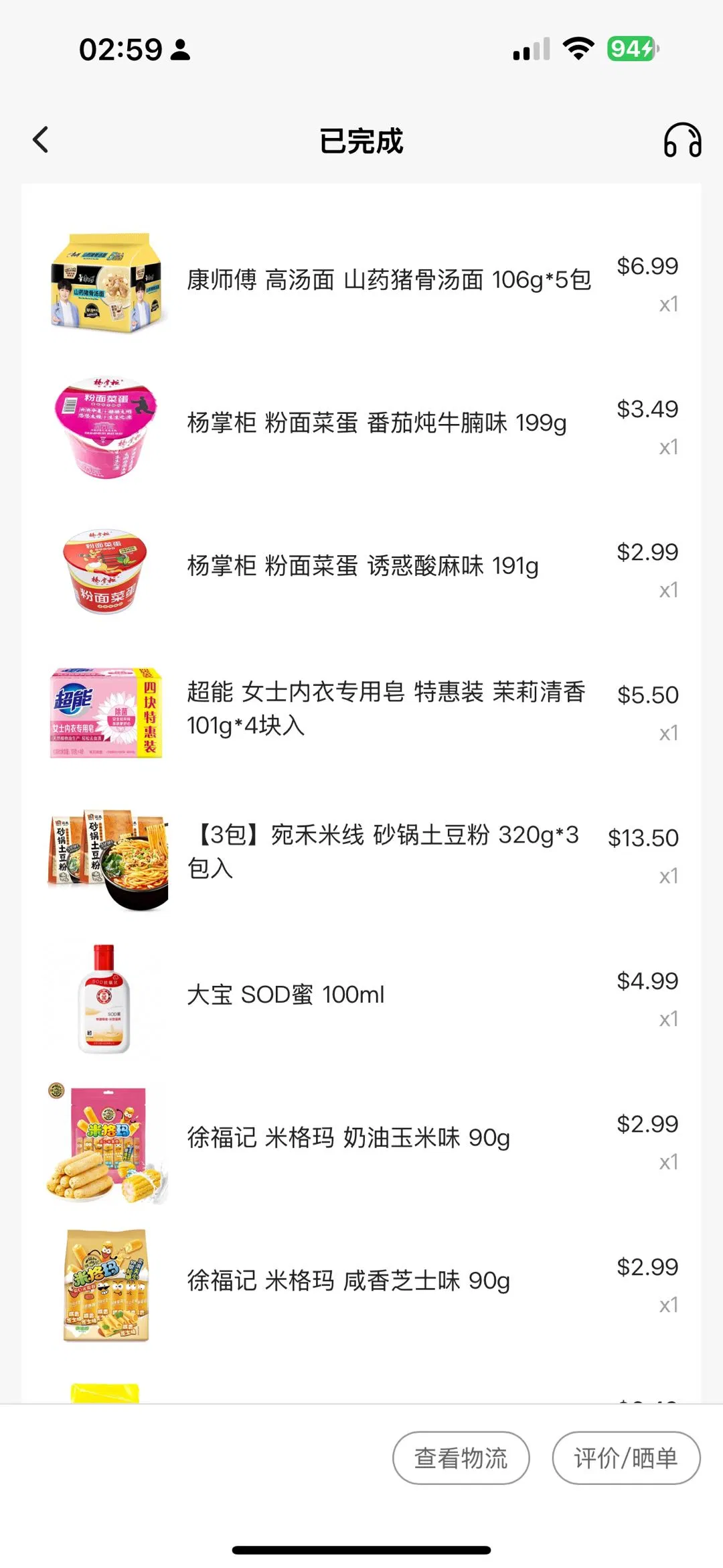Open 杨掌柜 粉面菜蛋 诱惑酸麻味 item

(362, 566)
